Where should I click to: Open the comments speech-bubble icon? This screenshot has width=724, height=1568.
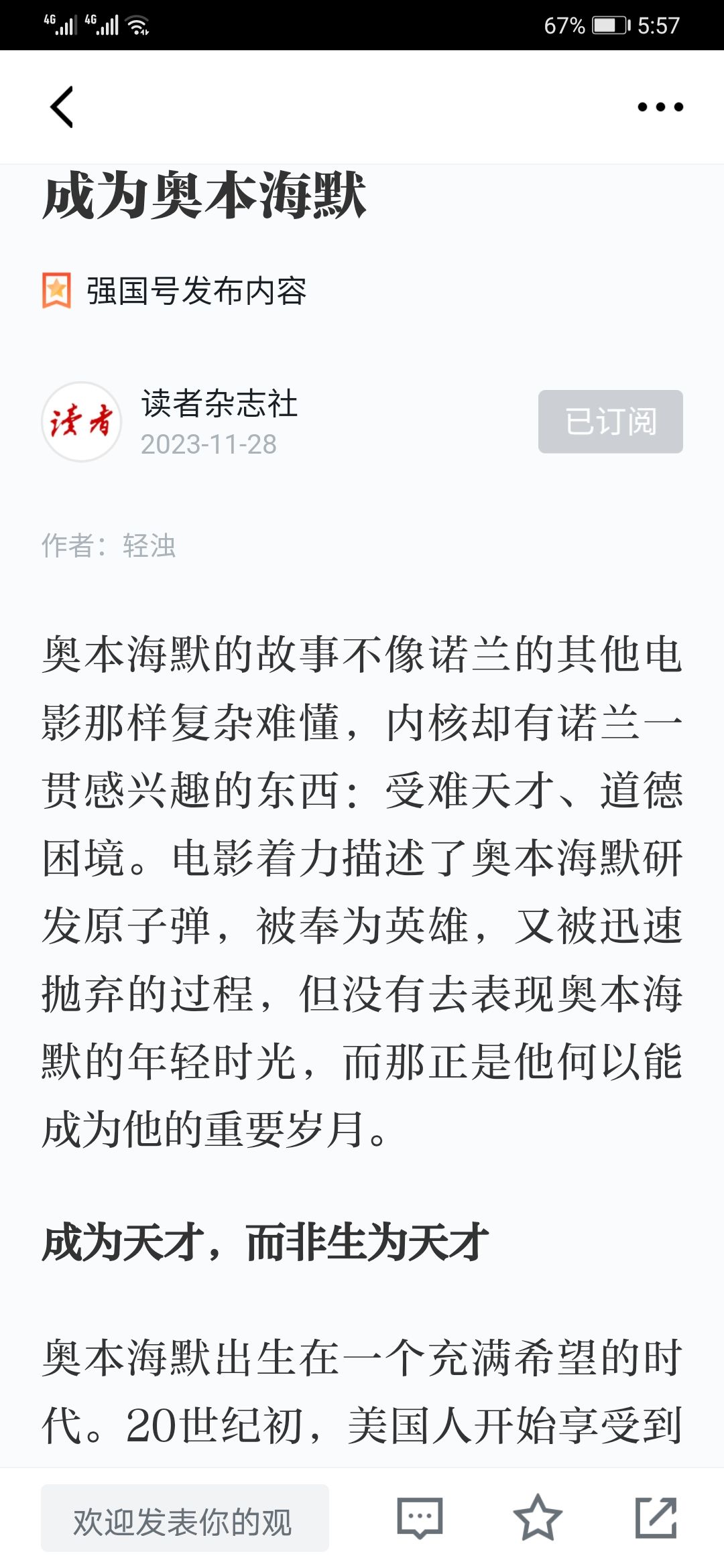[x=420, y=1518]
